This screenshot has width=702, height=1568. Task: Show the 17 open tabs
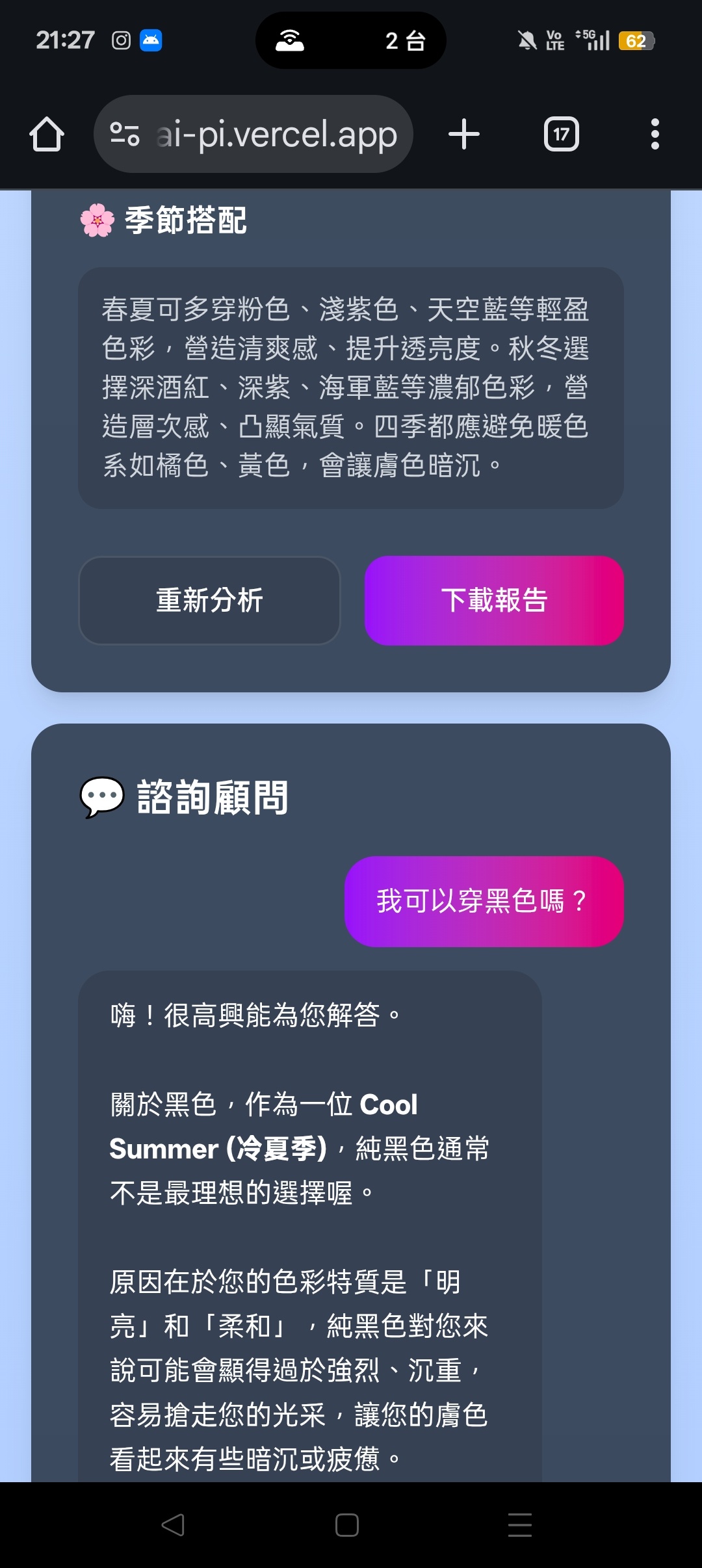coord(561,135)
